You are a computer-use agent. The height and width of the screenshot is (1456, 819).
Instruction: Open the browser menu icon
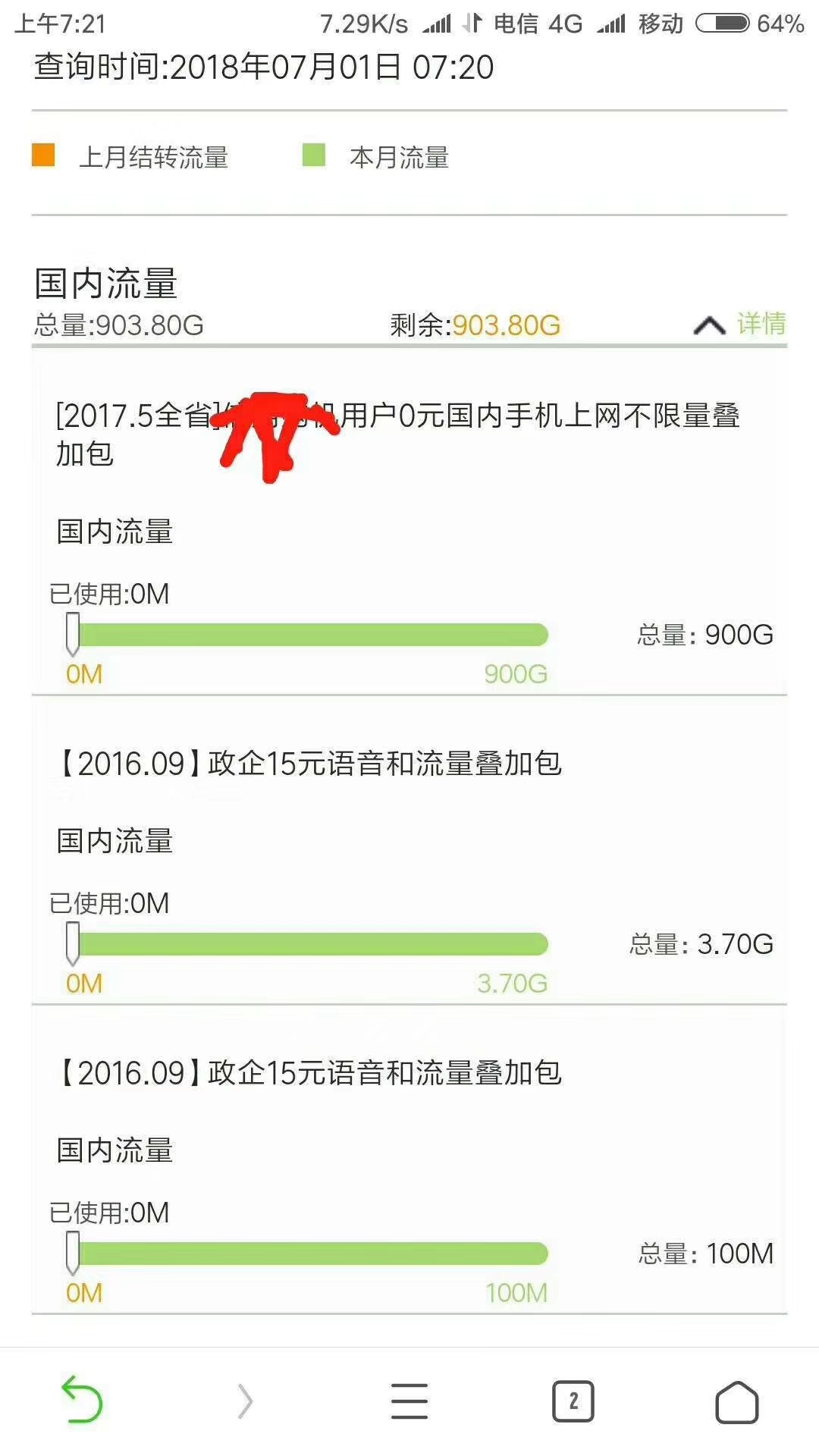(409, 1401)
